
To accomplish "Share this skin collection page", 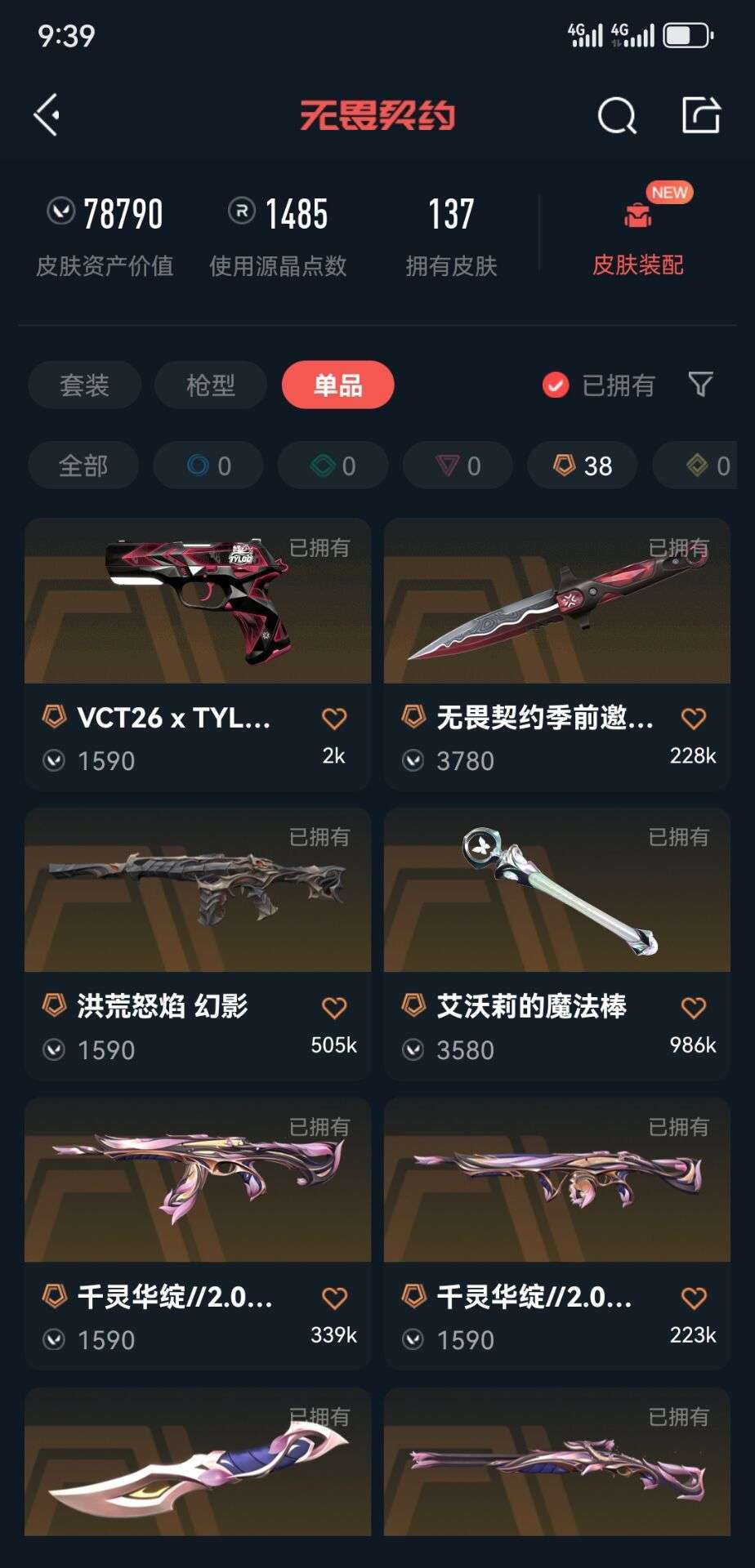I will click(x=701, y=114).
